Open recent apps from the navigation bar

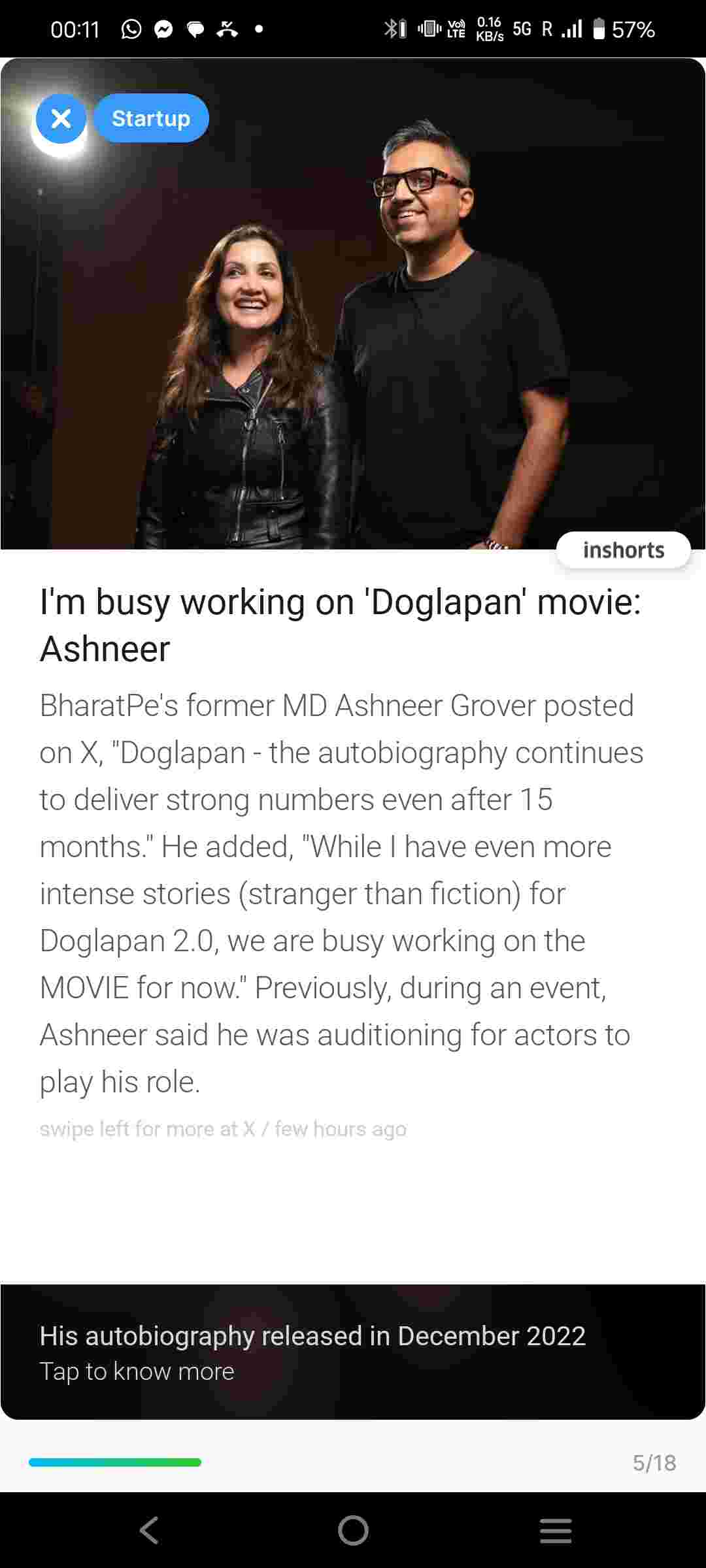(556, 1530)
